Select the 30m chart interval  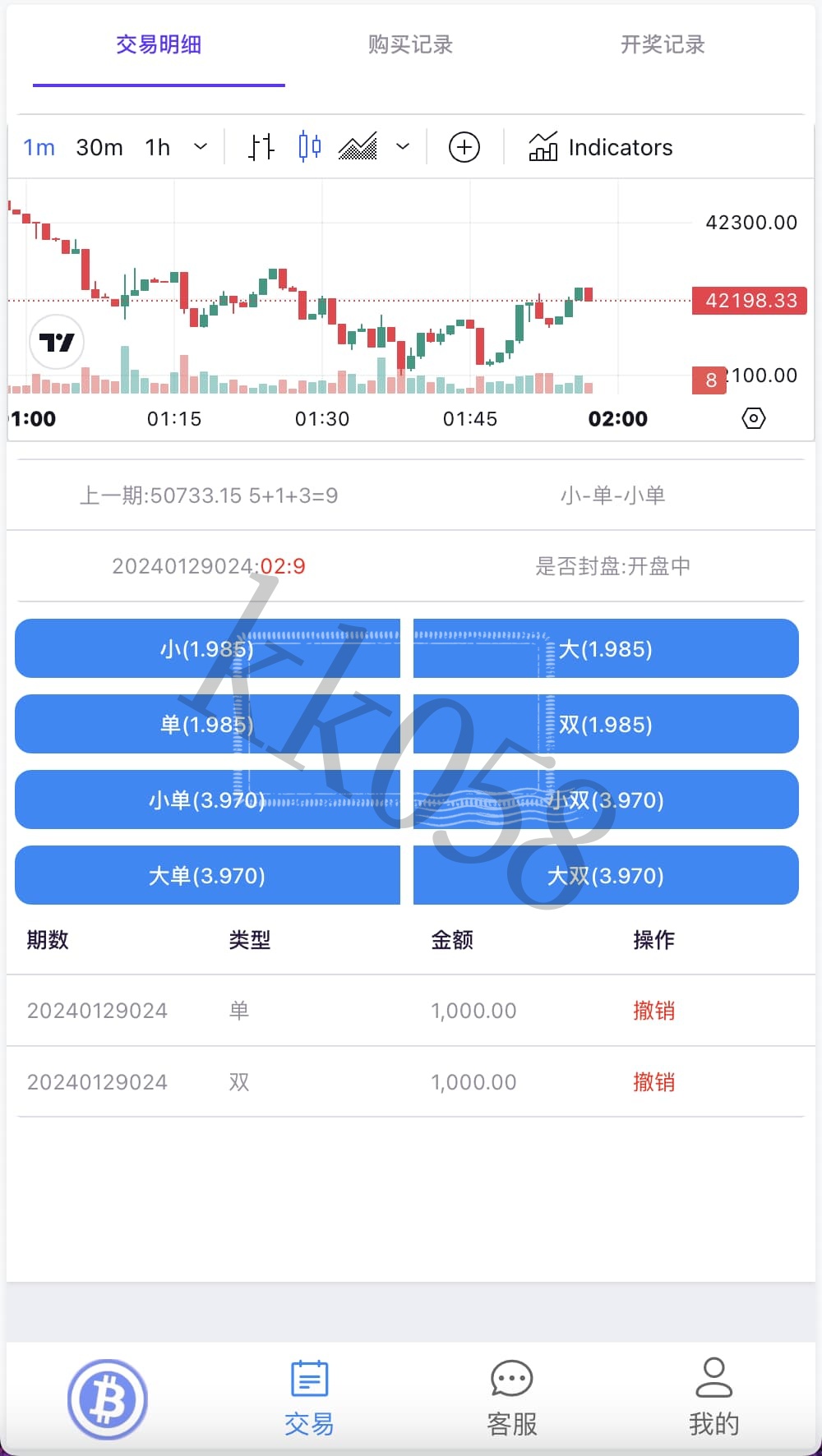coord(99,148)
